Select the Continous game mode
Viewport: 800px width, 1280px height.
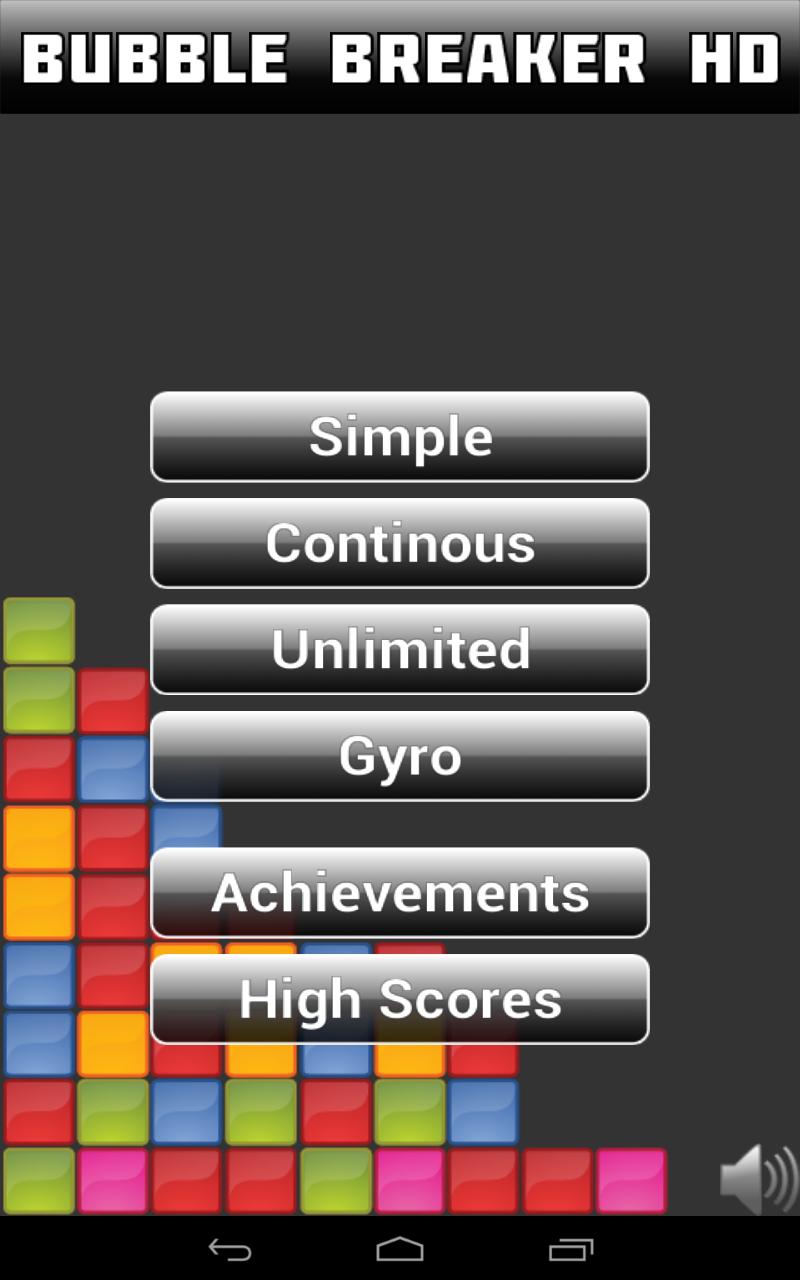click(x=400, y=543)
